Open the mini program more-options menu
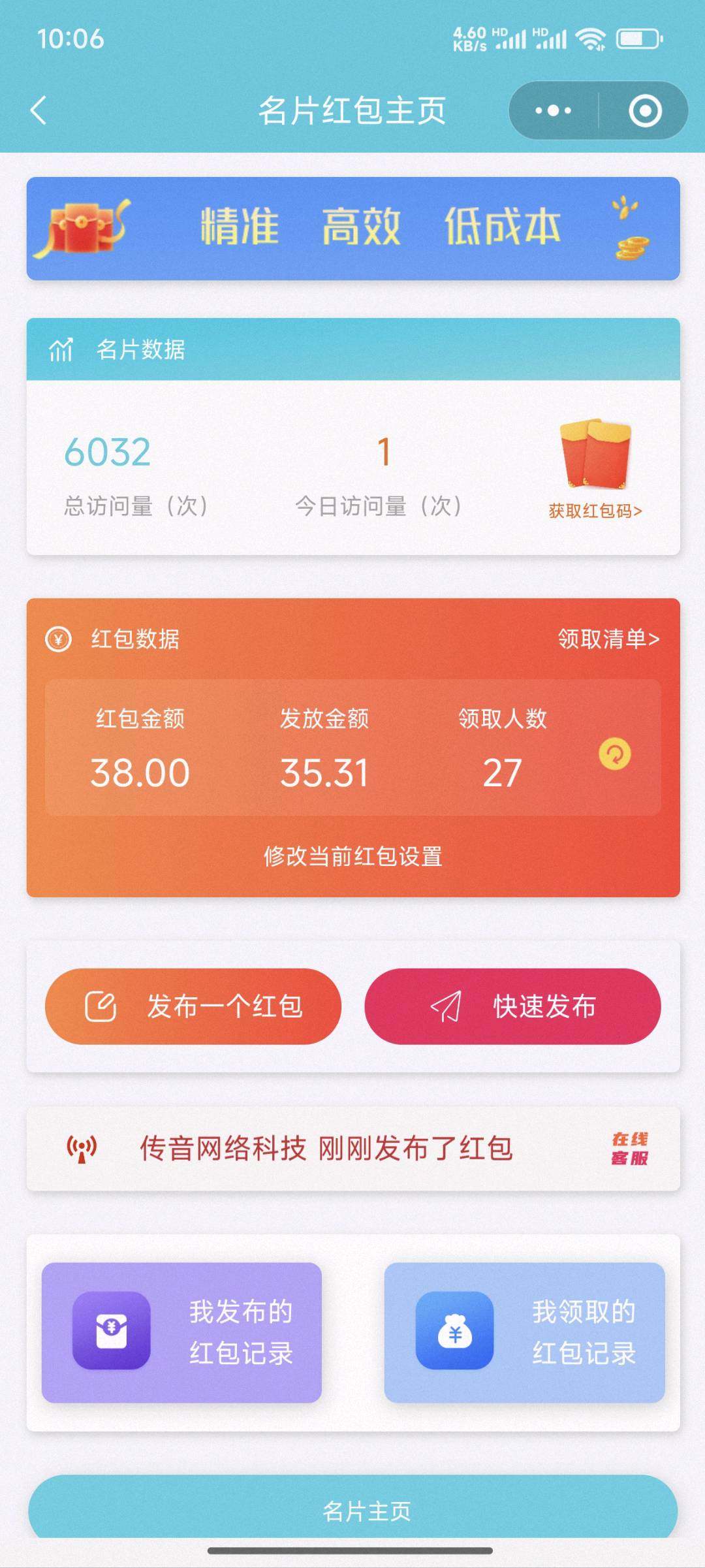The height and width of the screenshot is (1568, 705). (553, 110)
